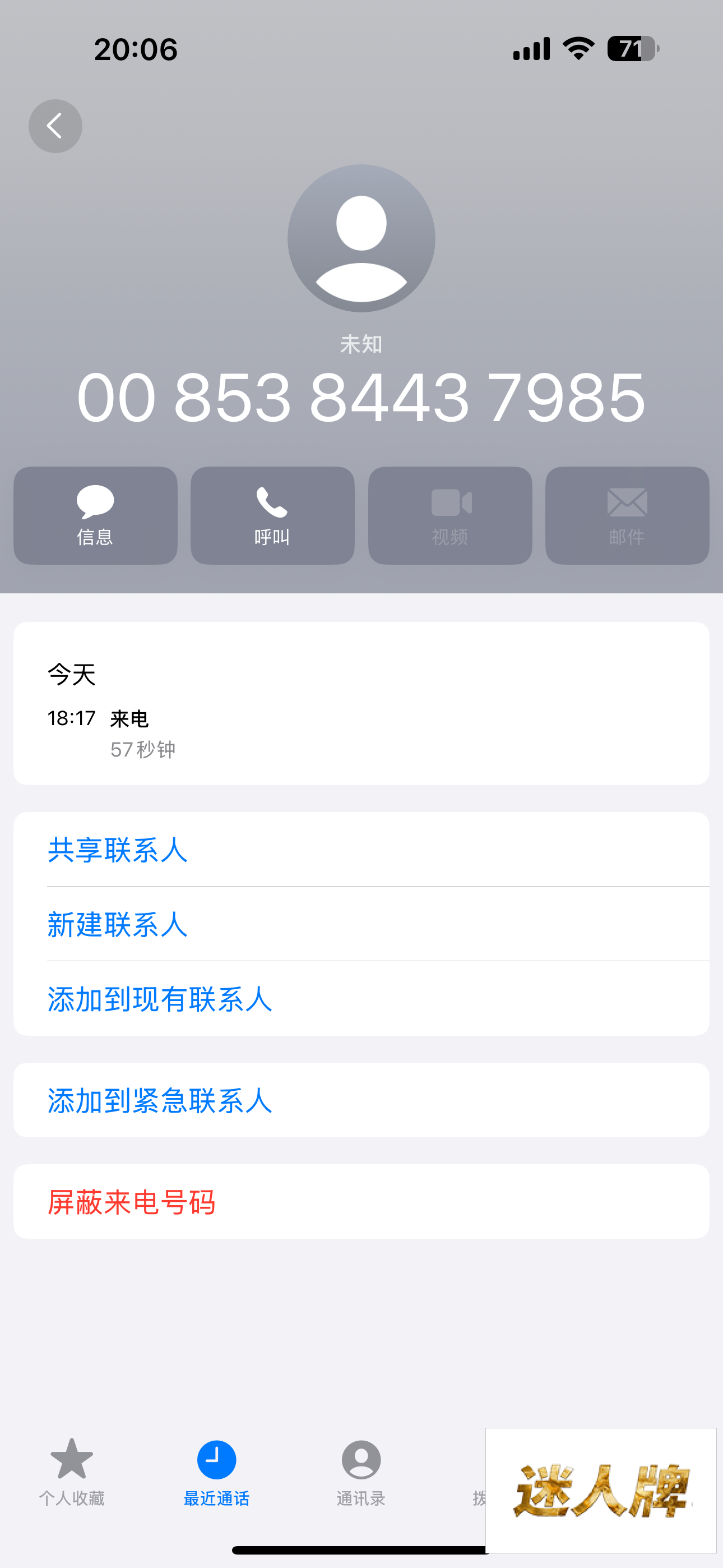Open the 最近通话 tab

click(216, 1470)
